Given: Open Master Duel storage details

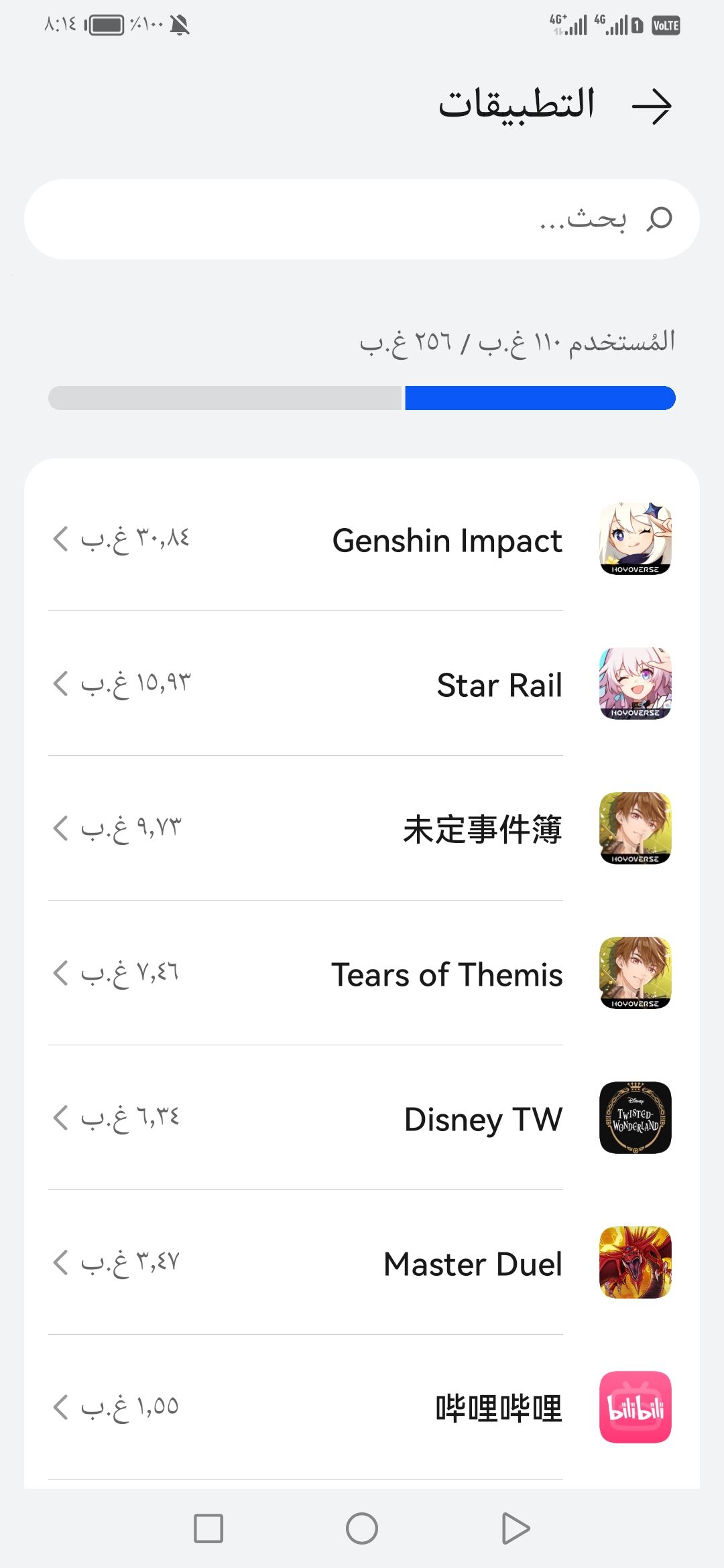Looking at the screenshot, I should tap(362, 1263).
